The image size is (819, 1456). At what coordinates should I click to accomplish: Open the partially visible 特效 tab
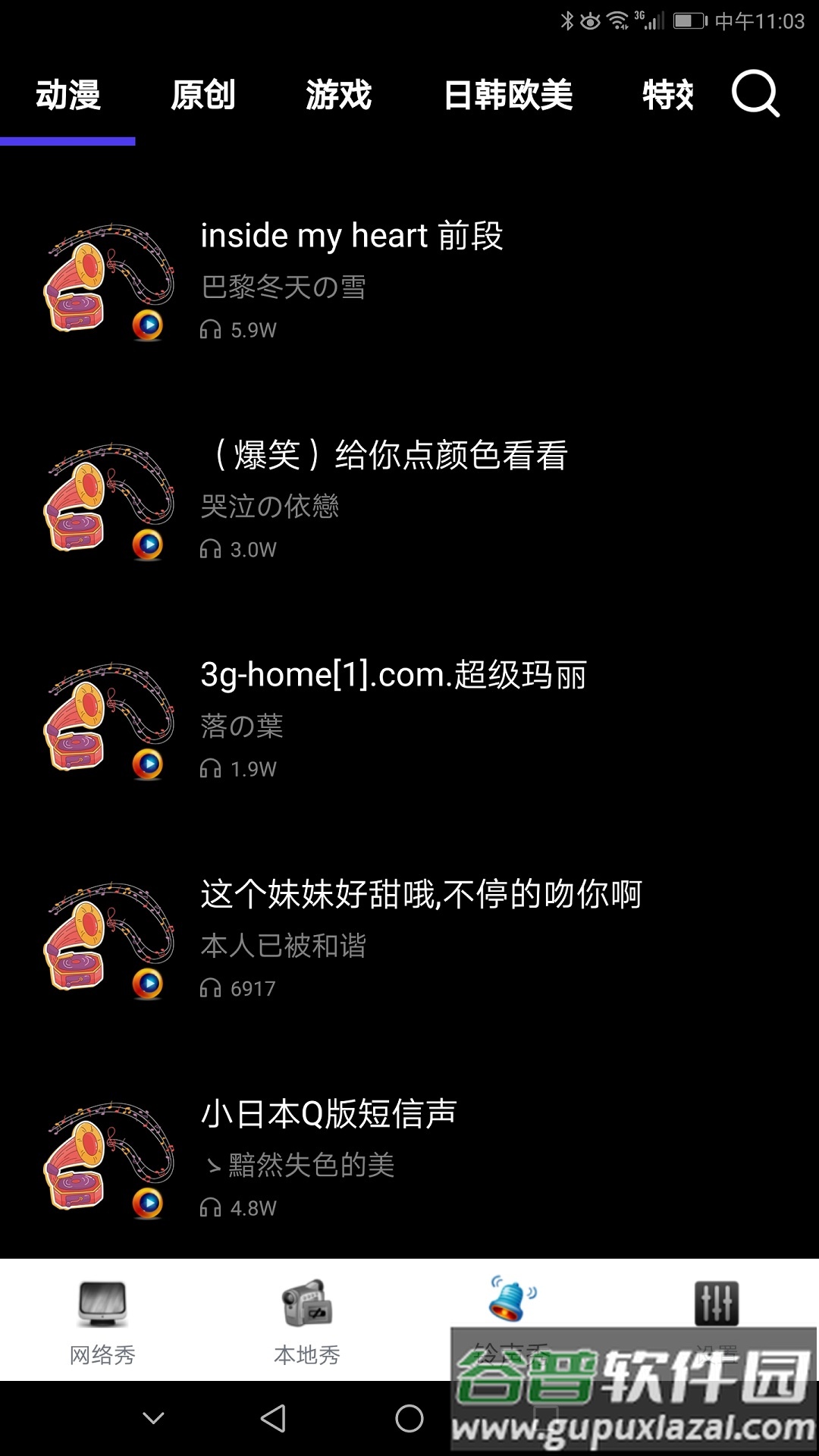pos(667,96)
